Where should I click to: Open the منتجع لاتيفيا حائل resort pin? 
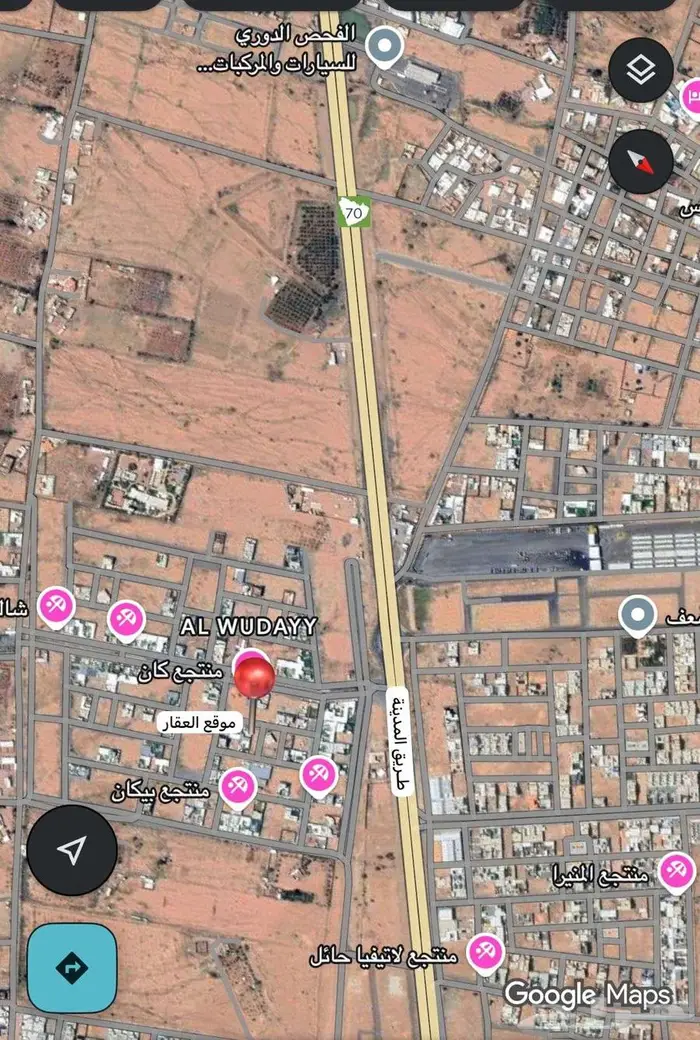coord(486,951)
